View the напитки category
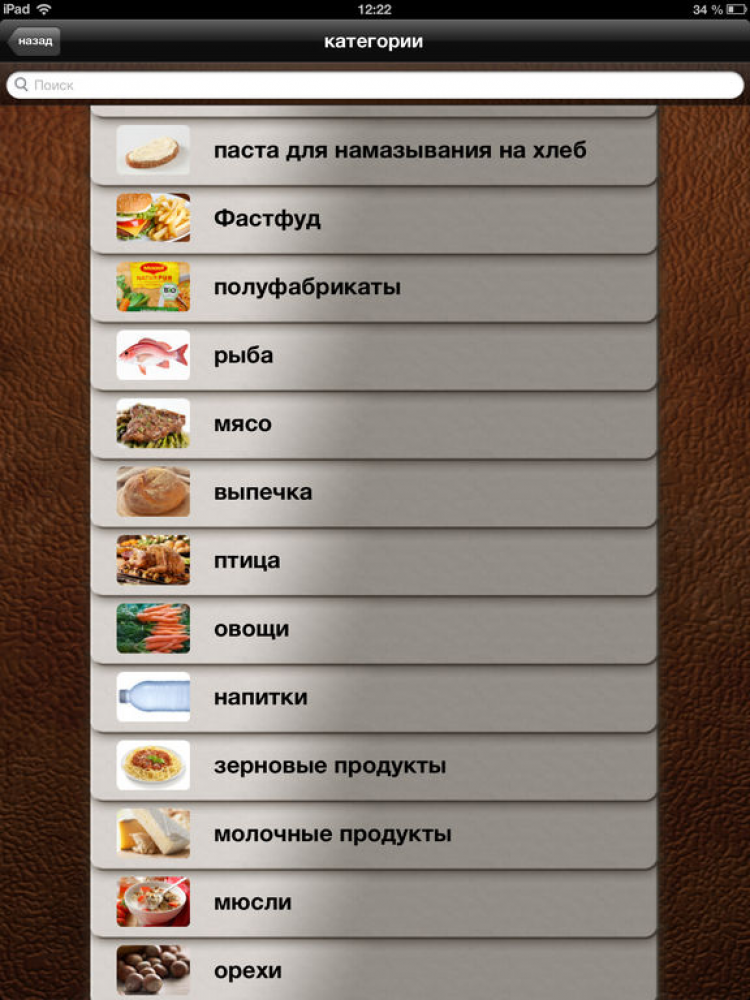 click(x=373, y=697)
